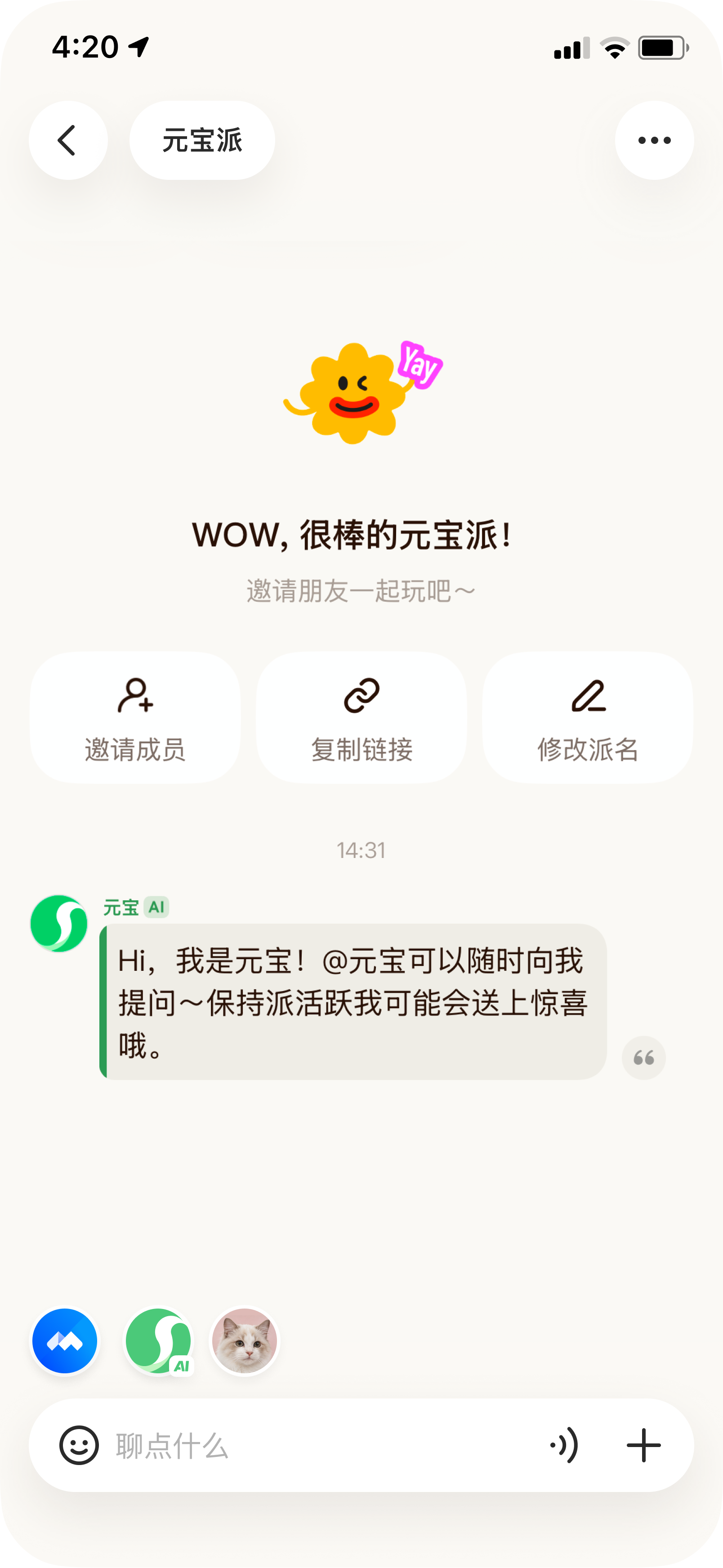This screenshot has height=1568, width=723.
Task: Open the plus icon for more attachments
Action: pos(644,1447)
